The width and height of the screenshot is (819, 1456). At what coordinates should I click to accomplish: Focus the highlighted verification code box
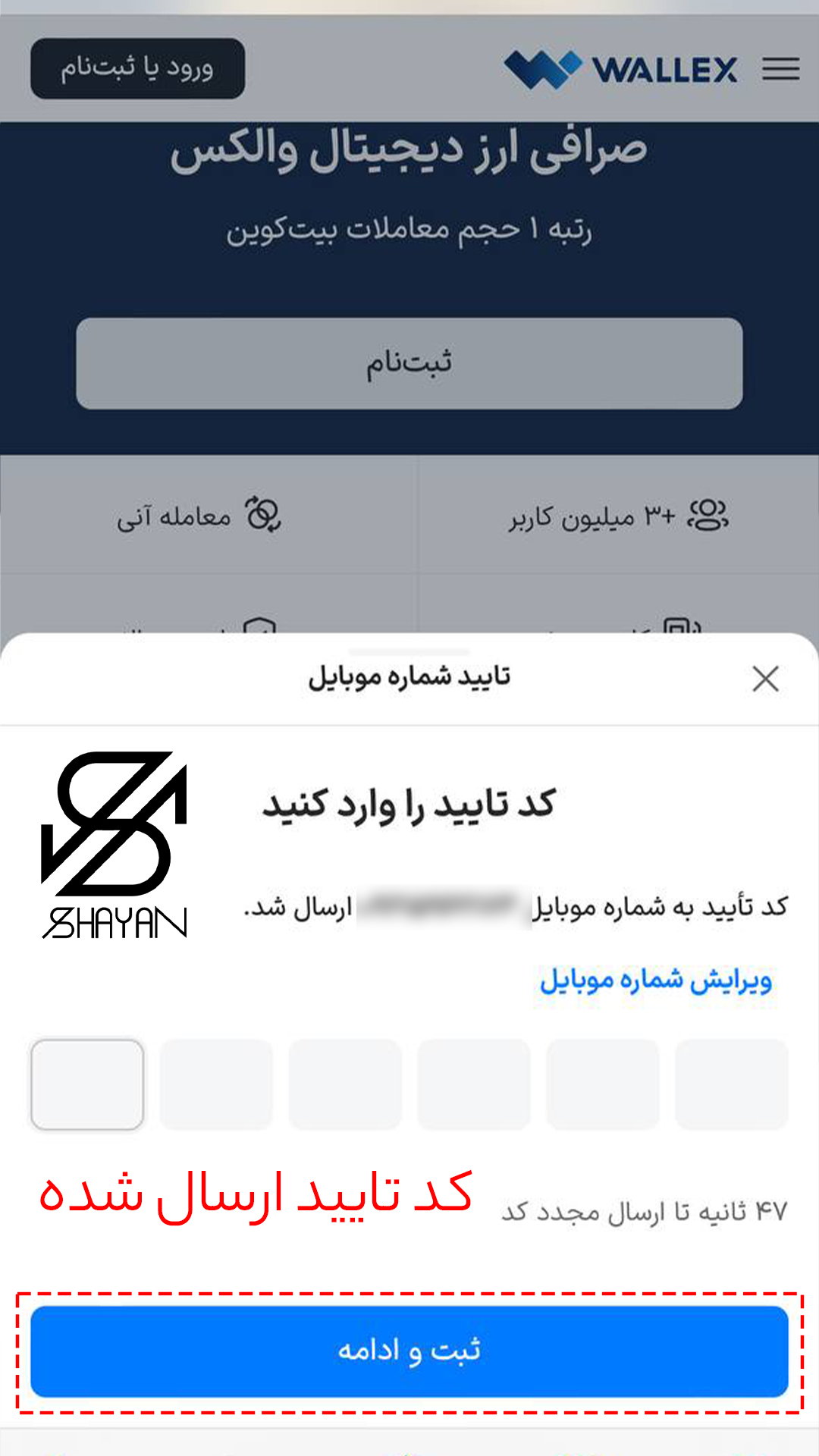pos(87,1084)
